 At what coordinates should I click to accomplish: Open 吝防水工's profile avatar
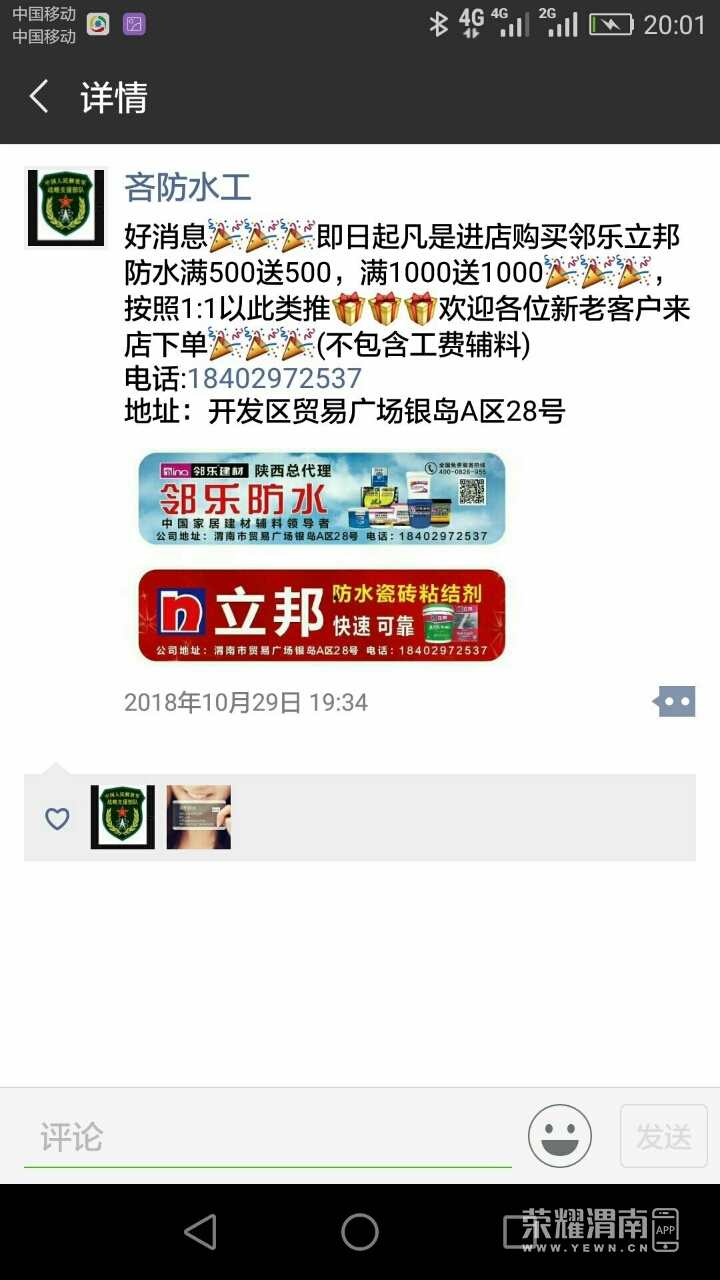click(66, 207)
